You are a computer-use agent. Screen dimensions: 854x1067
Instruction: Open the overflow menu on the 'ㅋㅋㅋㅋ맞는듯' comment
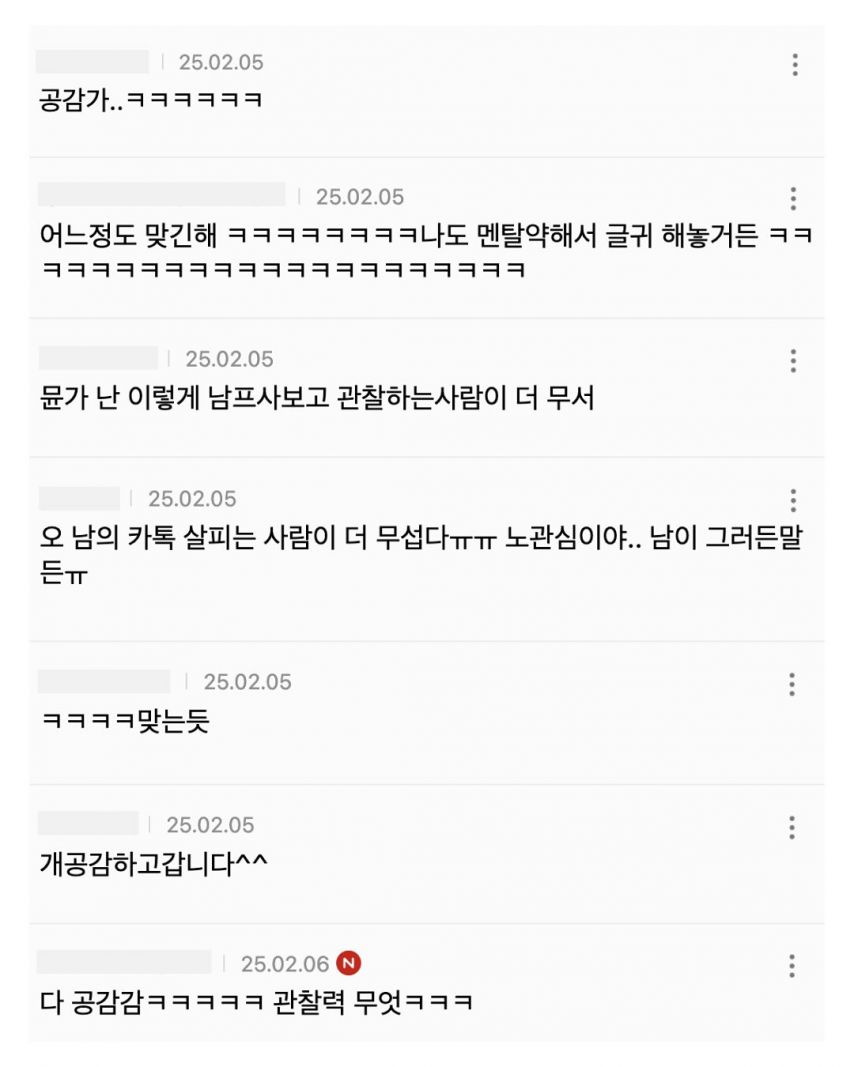click(792, 684)
